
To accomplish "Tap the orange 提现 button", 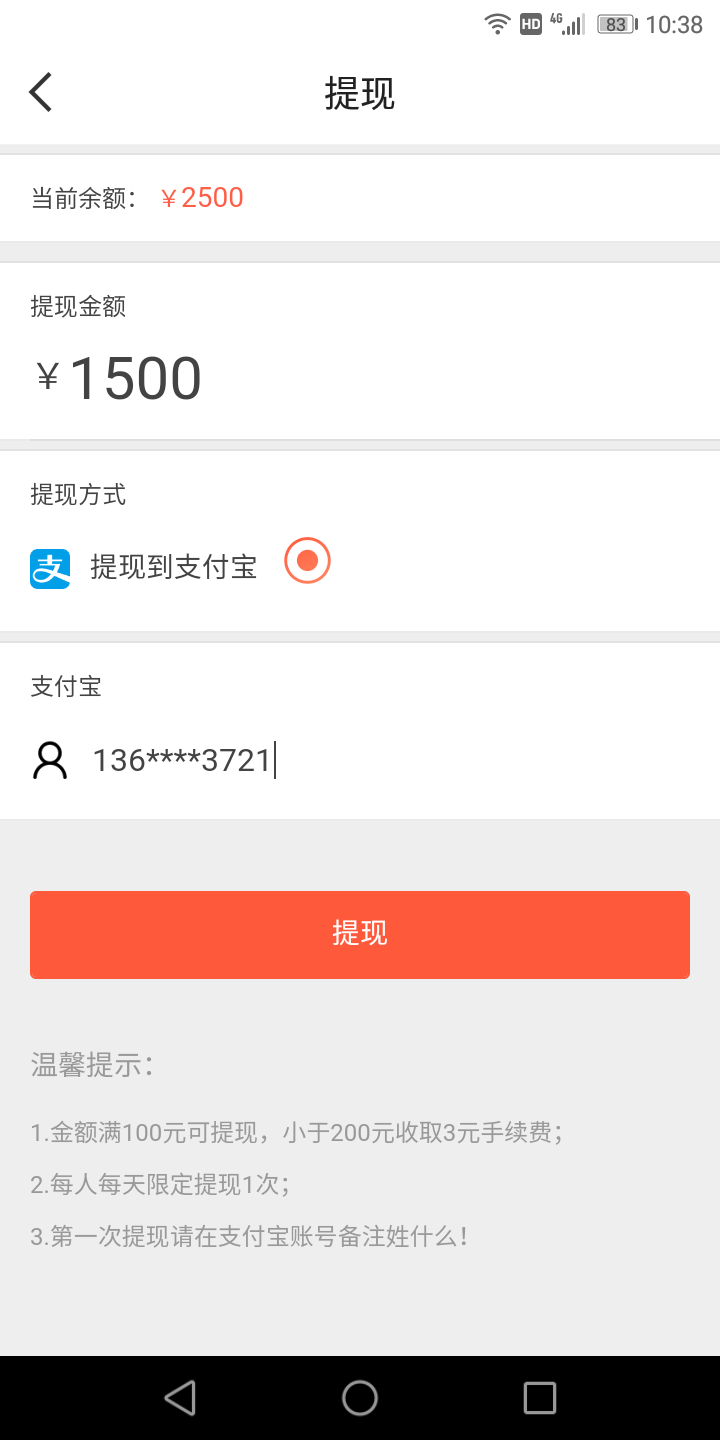I will click(360, 934).
